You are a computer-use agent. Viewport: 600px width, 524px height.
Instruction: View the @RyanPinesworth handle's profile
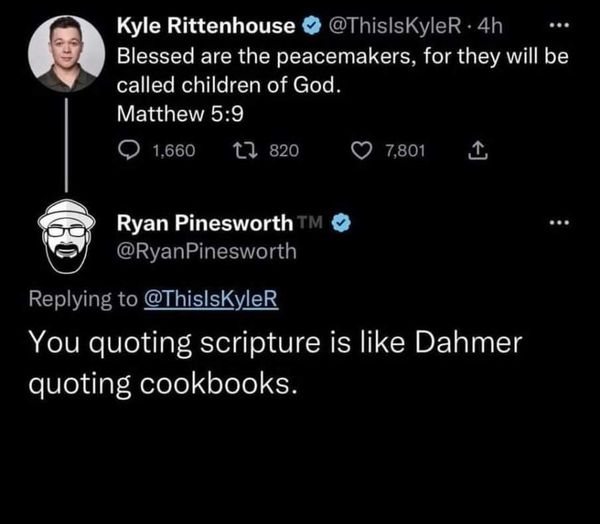pyautogui.click(x=207, y=250)
